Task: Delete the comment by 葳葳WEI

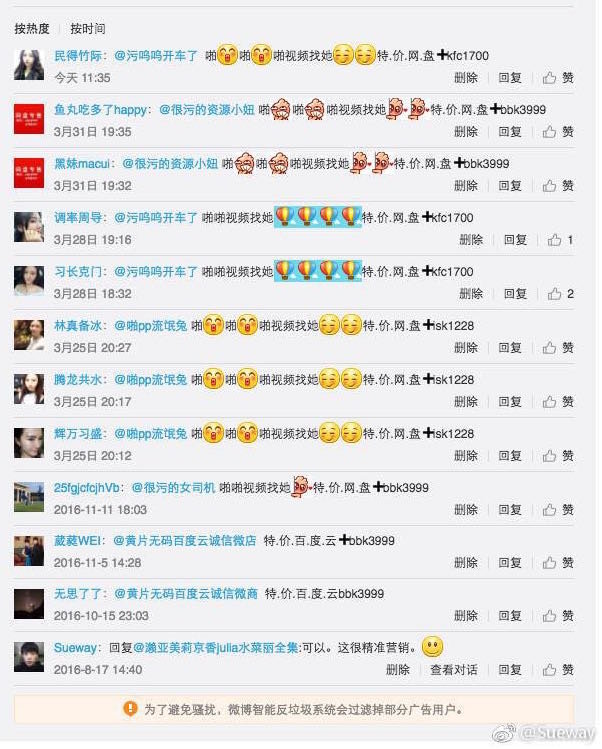Action: pos(466,563)
